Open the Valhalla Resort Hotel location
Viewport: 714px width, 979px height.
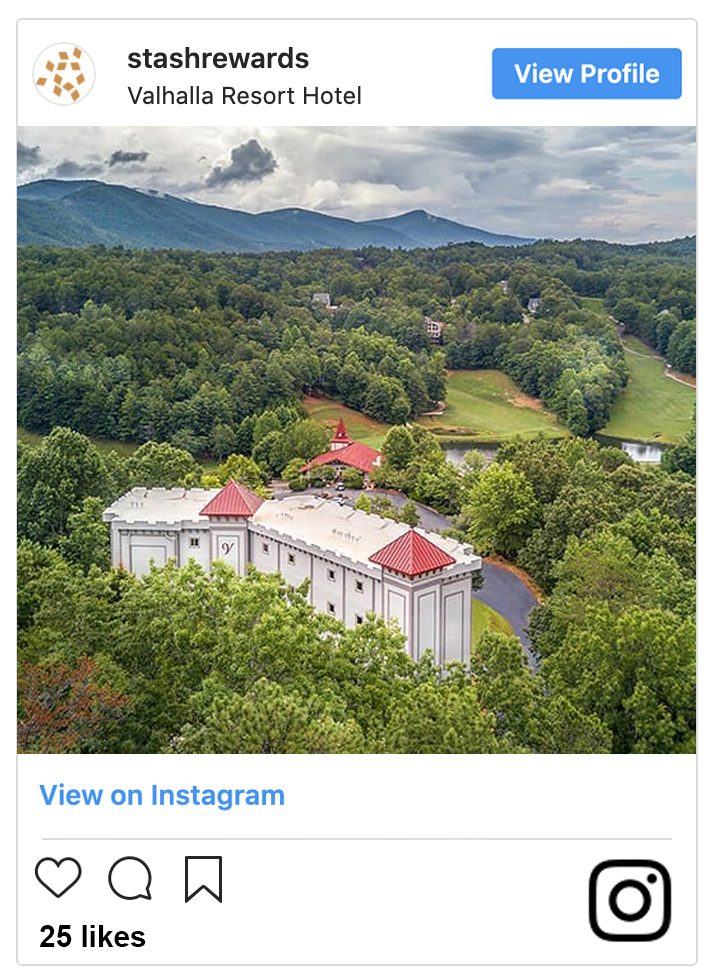click(x=244, y=96)
